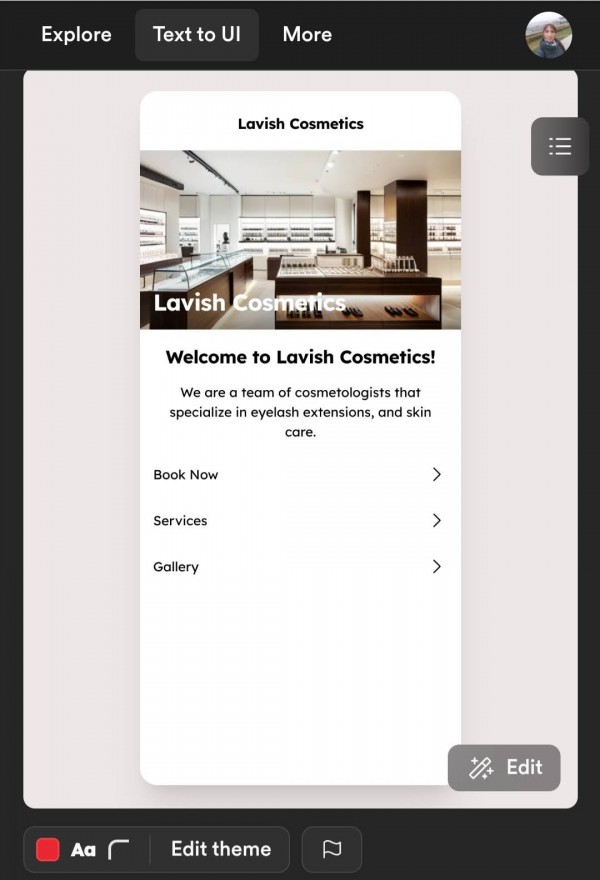Viewport: 600px width, 880px height.
Task: Open the More menu
Action: click(x=307, y=35)
